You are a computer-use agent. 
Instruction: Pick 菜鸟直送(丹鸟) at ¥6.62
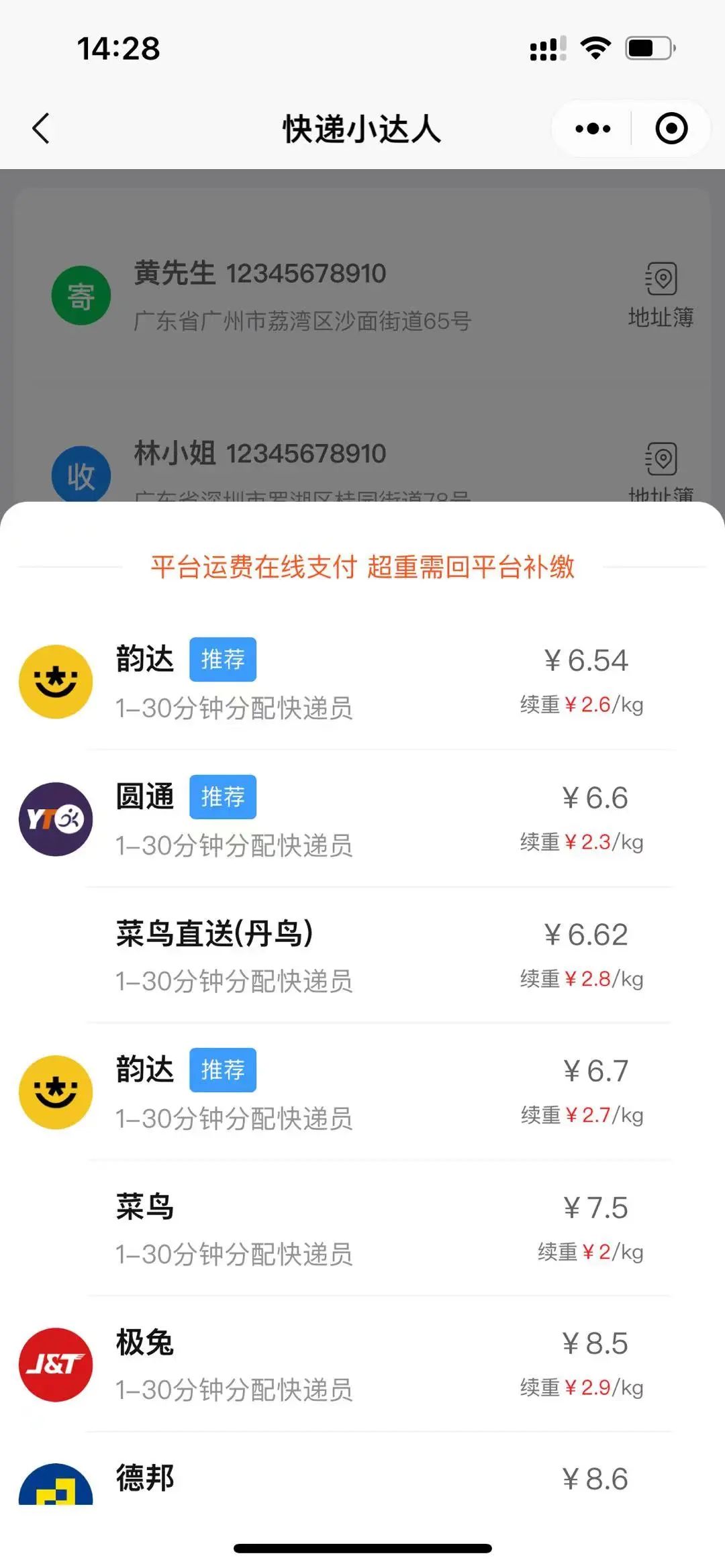[362, 956]
